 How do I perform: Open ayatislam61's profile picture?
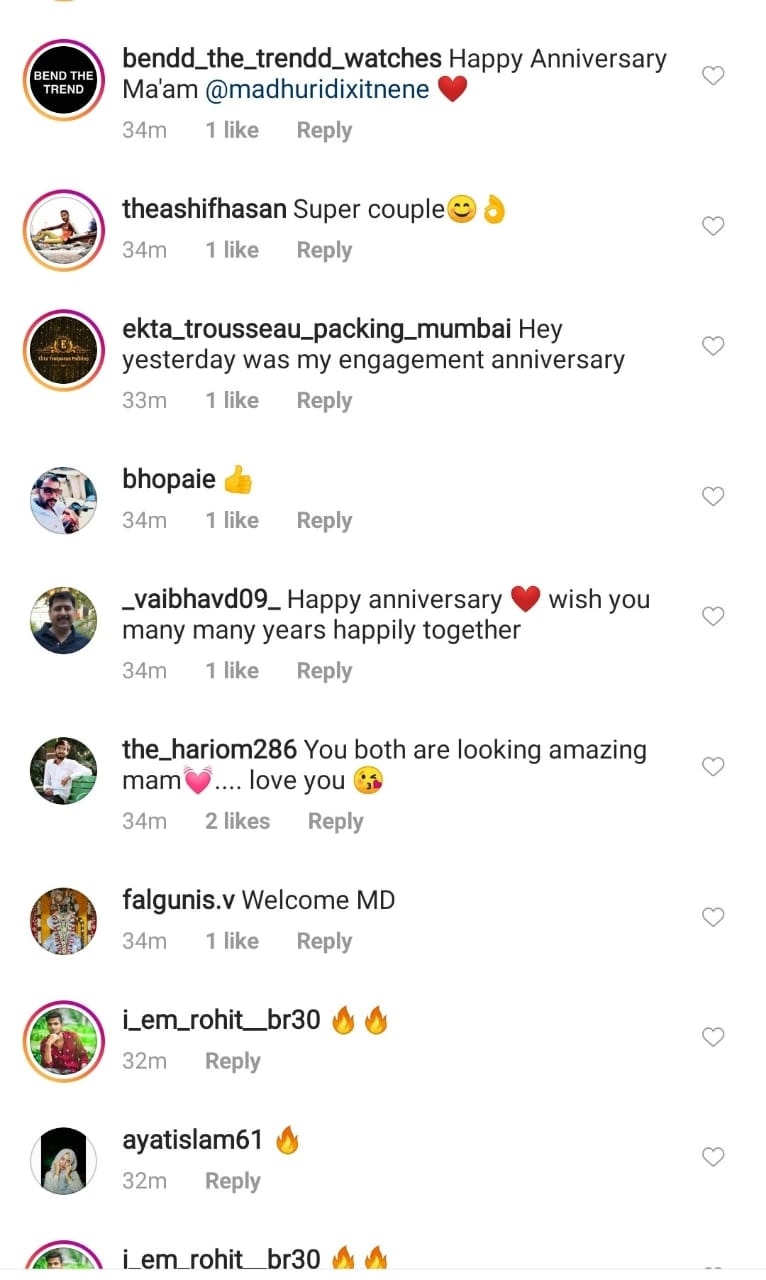point(64,1161)
